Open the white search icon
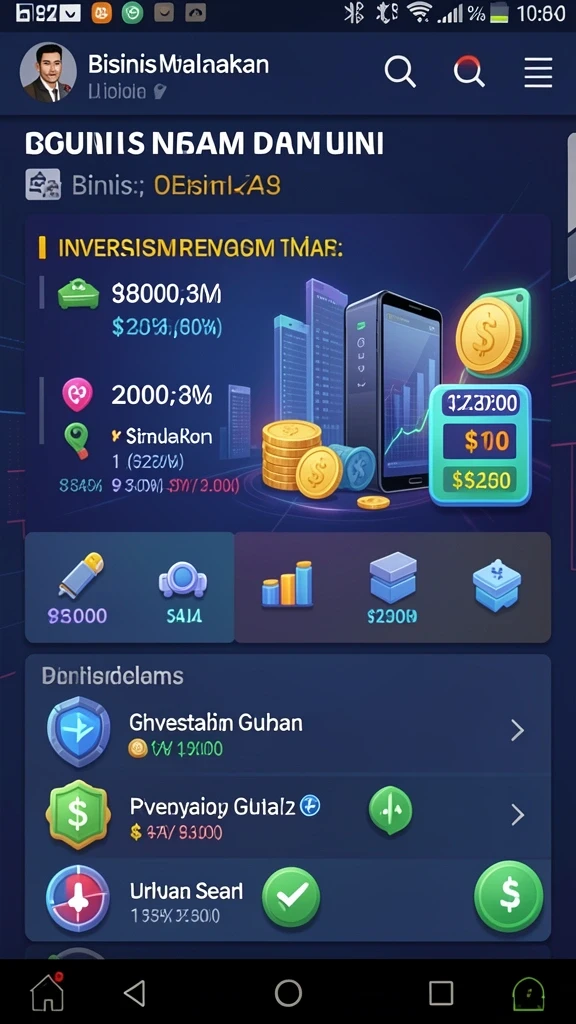The width and height of the screenshot is (576, 1024). tap(400, 71)
